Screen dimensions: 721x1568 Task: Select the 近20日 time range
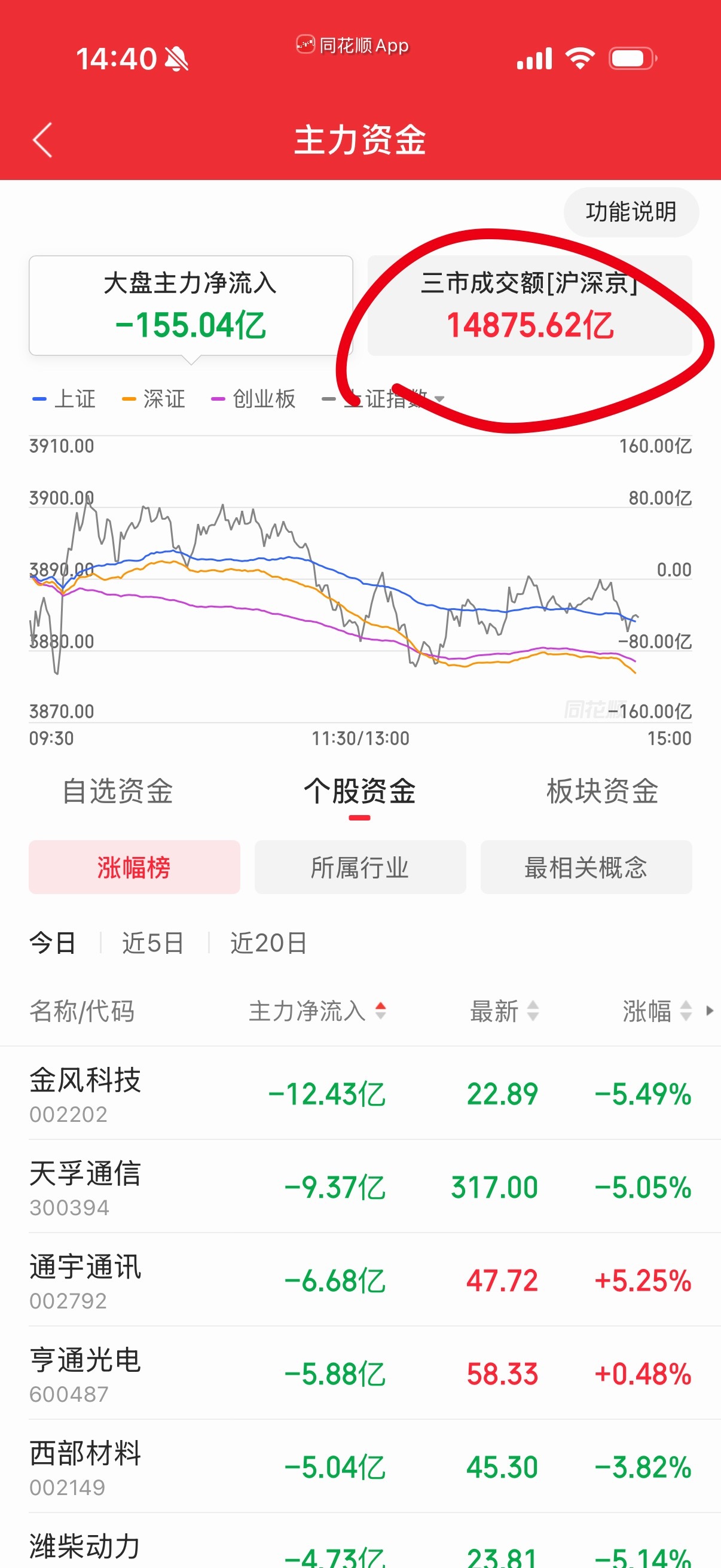click(x=268, y=942)
